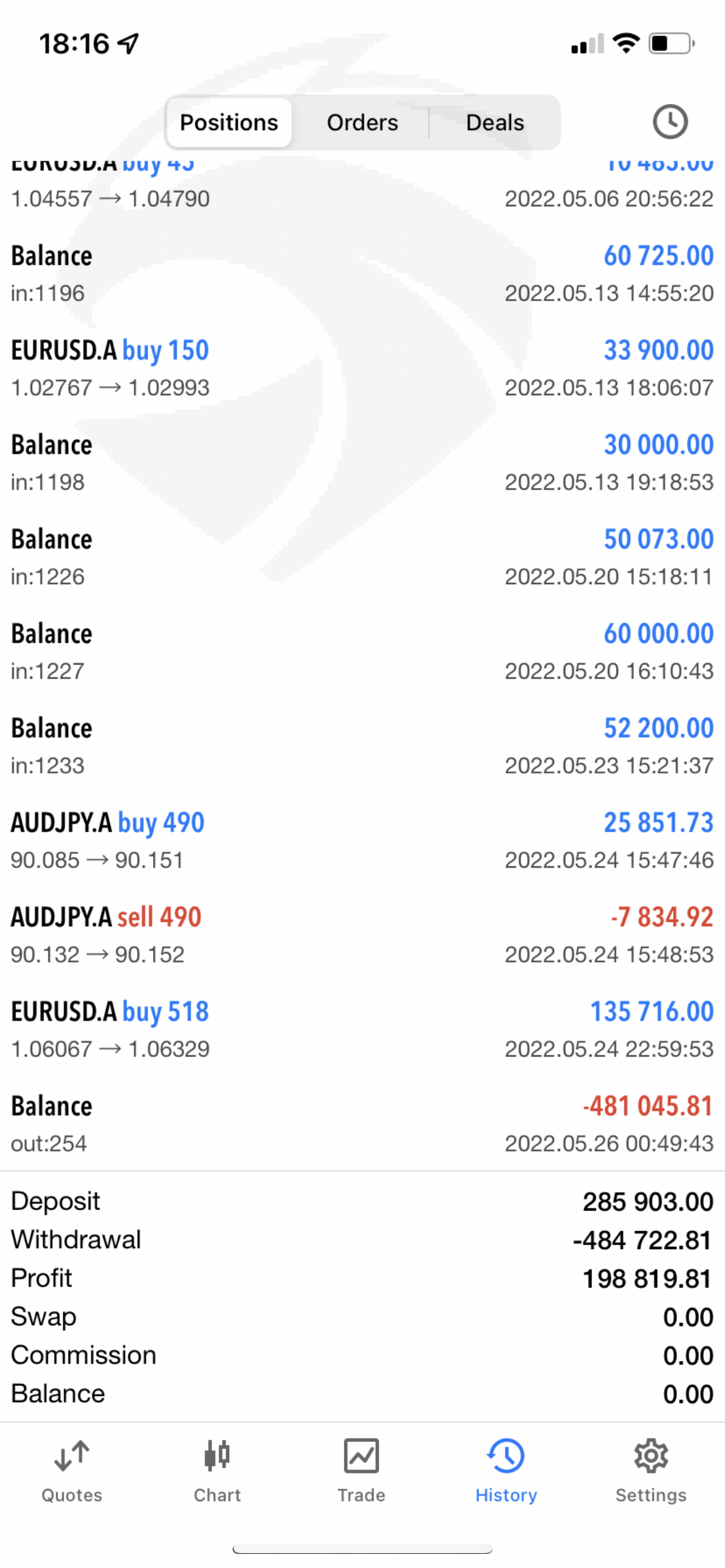Switch to the Deals segment
The width and height of the screenshot is (725, 1568).
click(x=494, y=123)
